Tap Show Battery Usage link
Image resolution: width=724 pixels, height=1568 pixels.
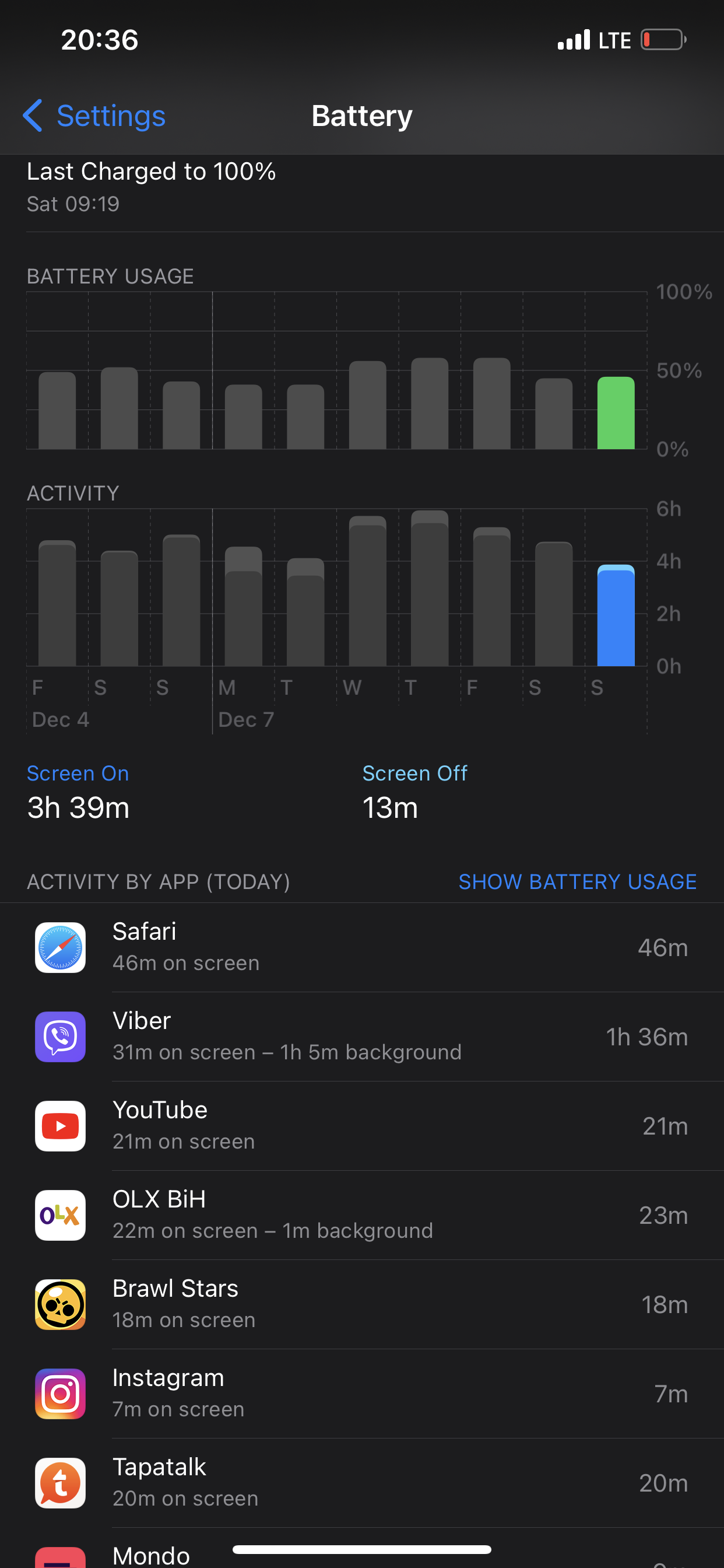click(x=577, y=881)
